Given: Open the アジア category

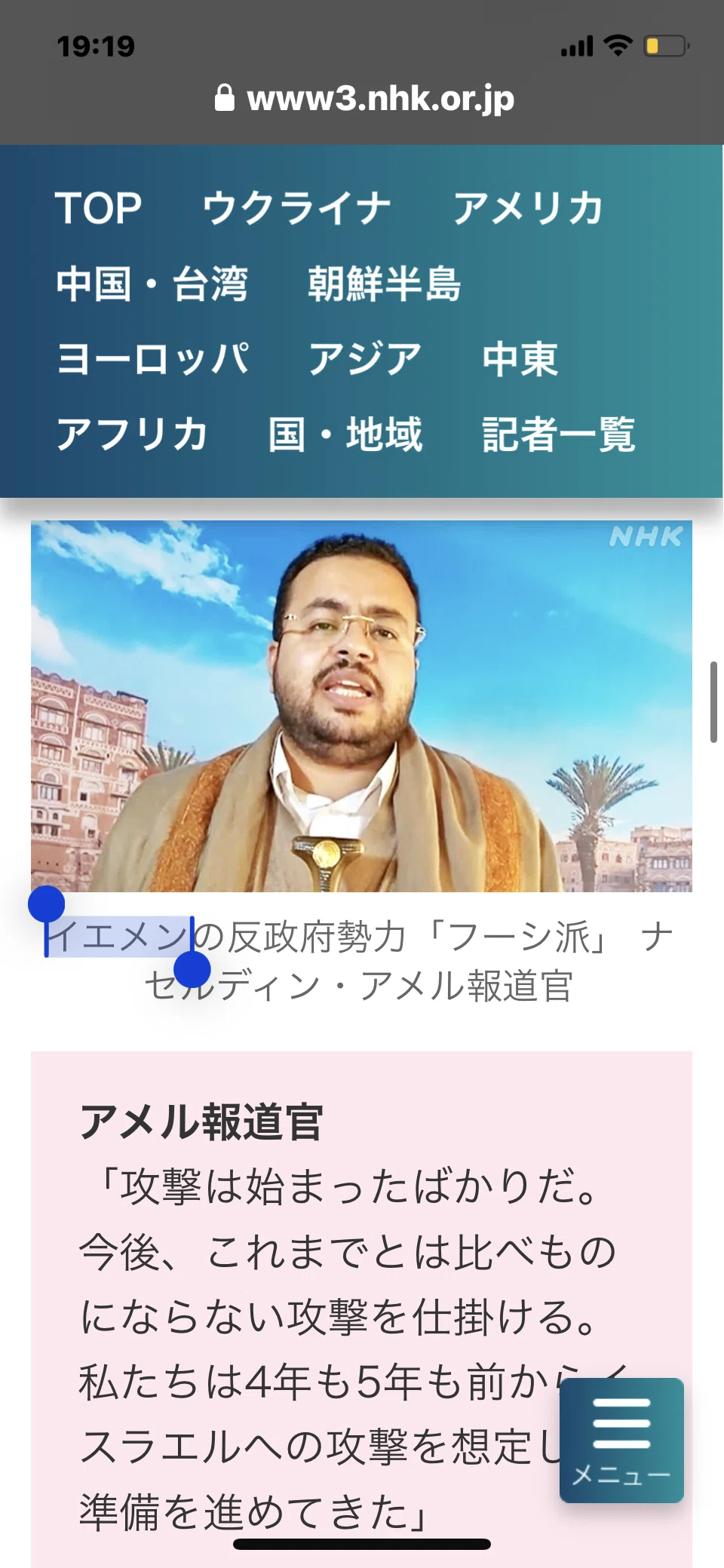Looking at the screenshot, I should coord(365,359).
